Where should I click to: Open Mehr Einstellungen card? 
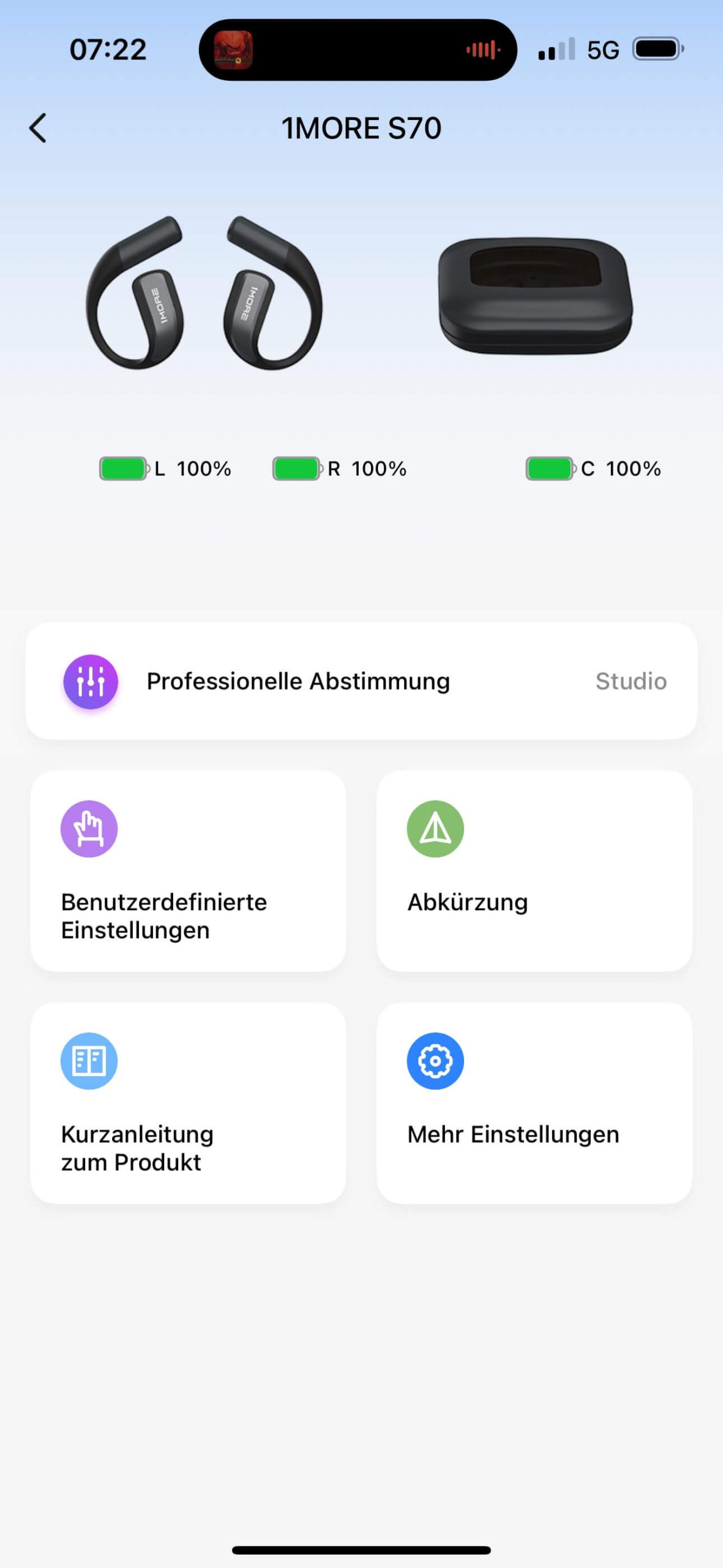pos(534,1103)
